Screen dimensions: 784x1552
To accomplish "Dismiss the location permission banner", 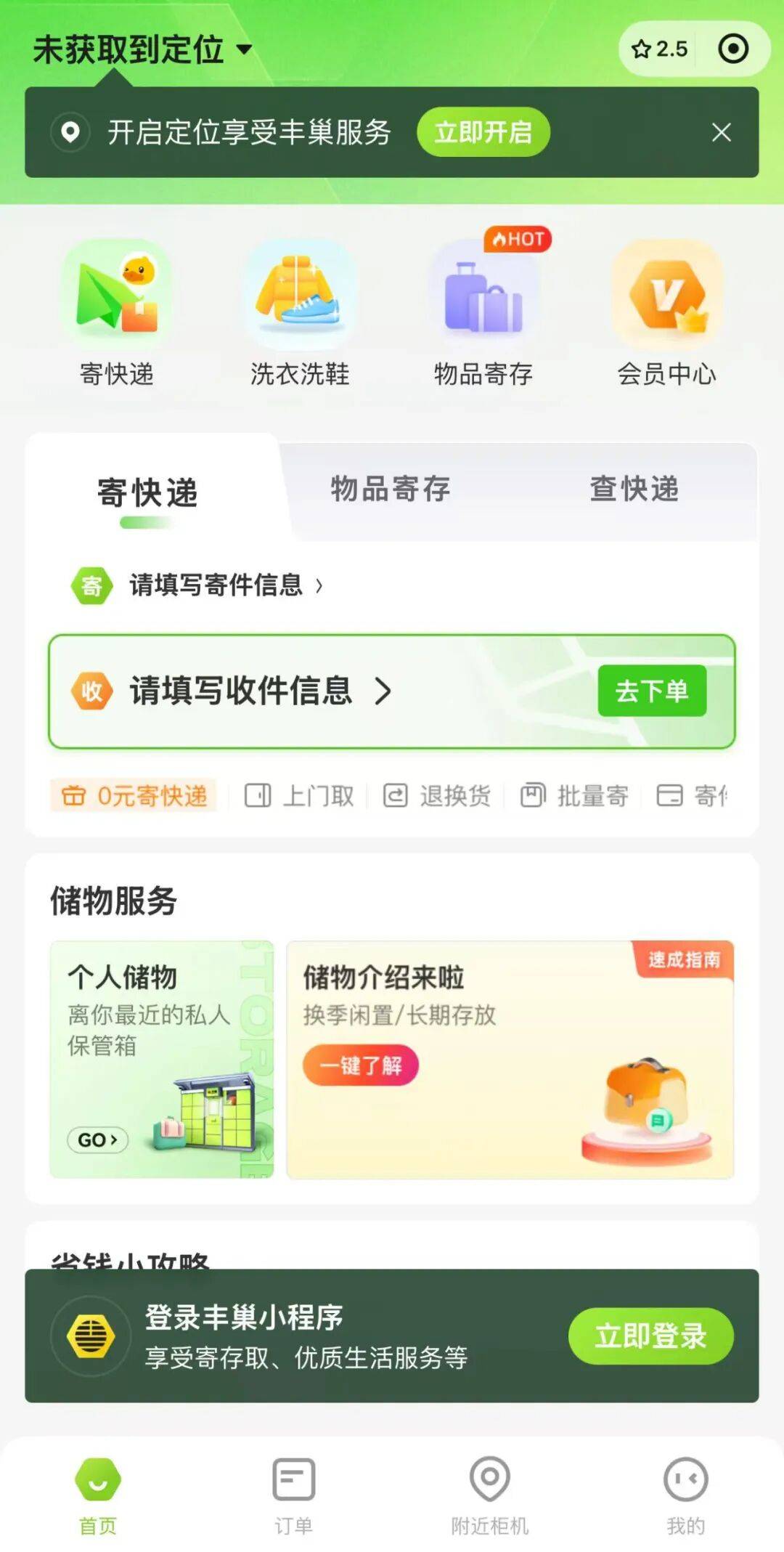I will pos(720,132).
